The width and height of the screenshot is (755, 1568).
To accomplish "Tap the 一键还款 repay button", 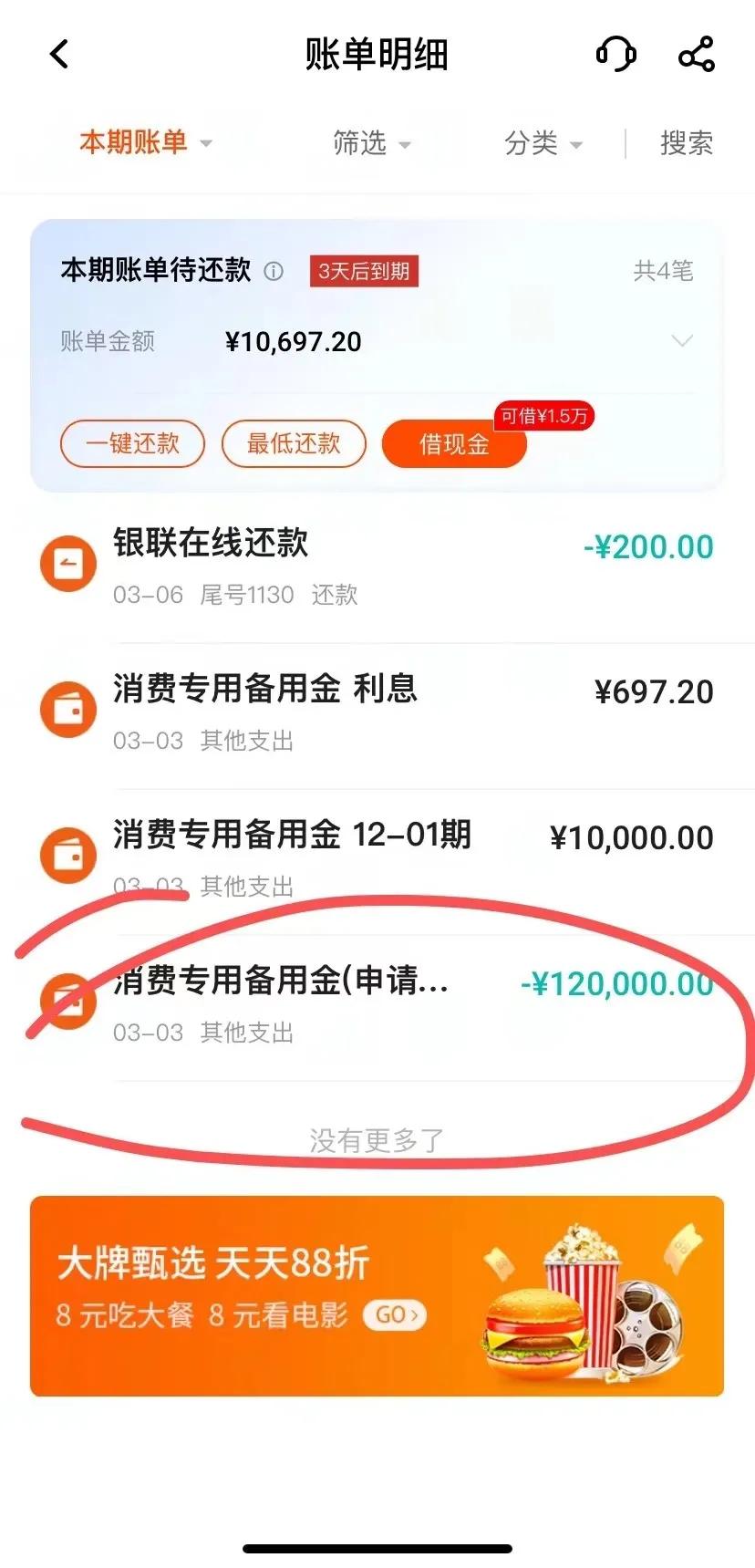I will (x=132, y=443).
